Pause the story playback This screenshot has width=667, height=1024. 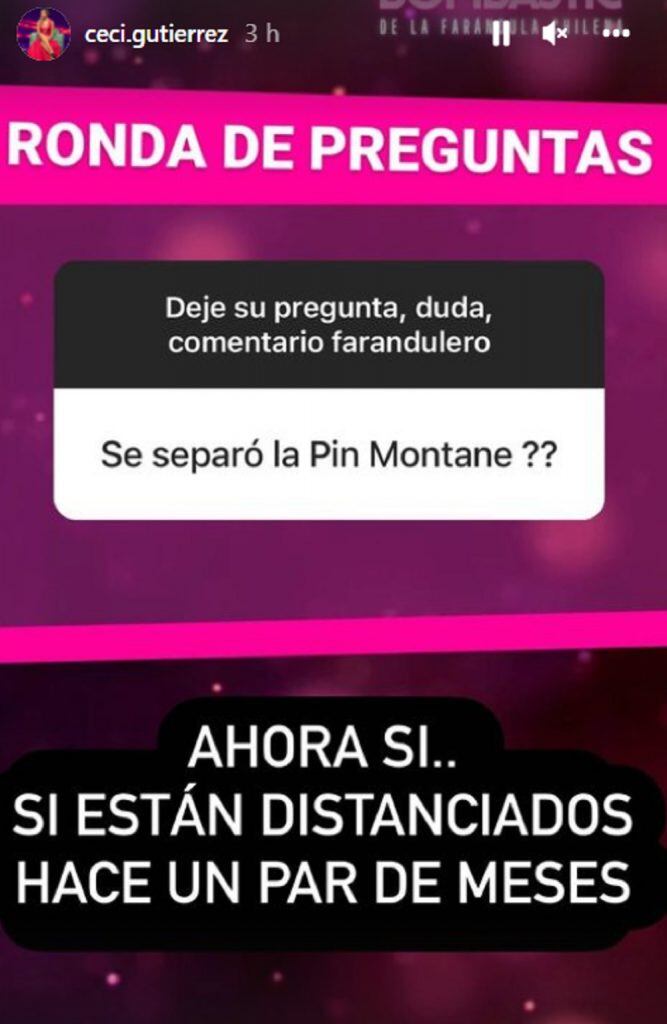501,33
